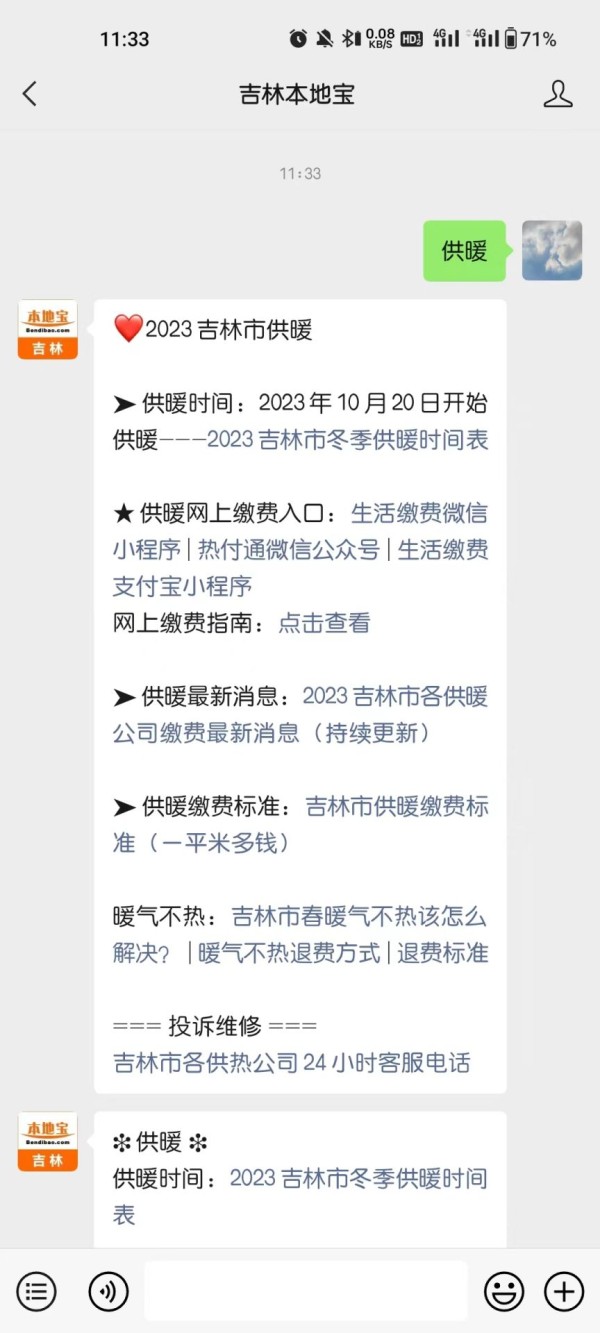Open the emoji picker

click(x=504, y=1292)
